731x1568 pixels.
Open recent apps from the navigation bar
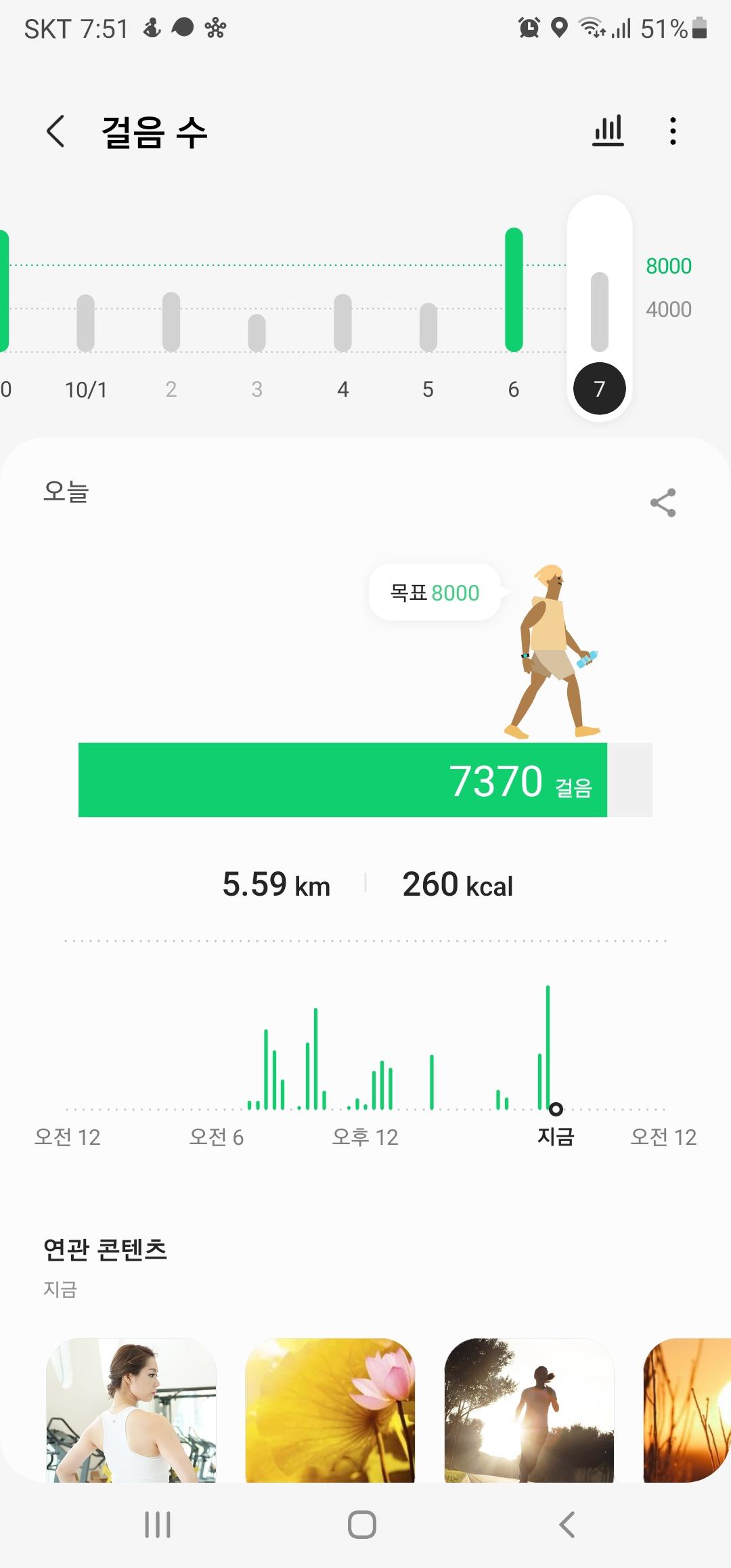pos(158,1525)
